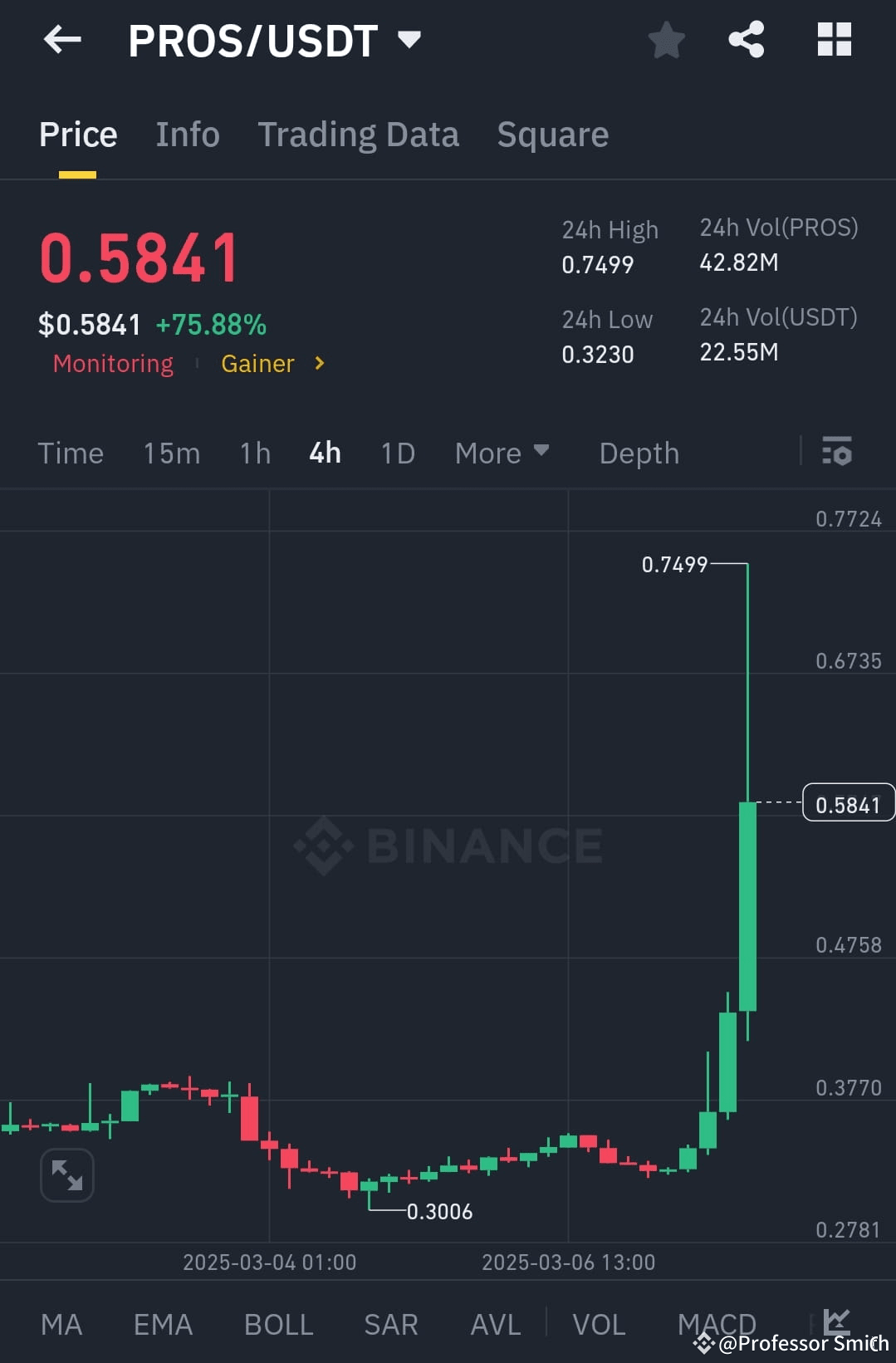Switch the chart to 15m timeframe

coord(171,453)
